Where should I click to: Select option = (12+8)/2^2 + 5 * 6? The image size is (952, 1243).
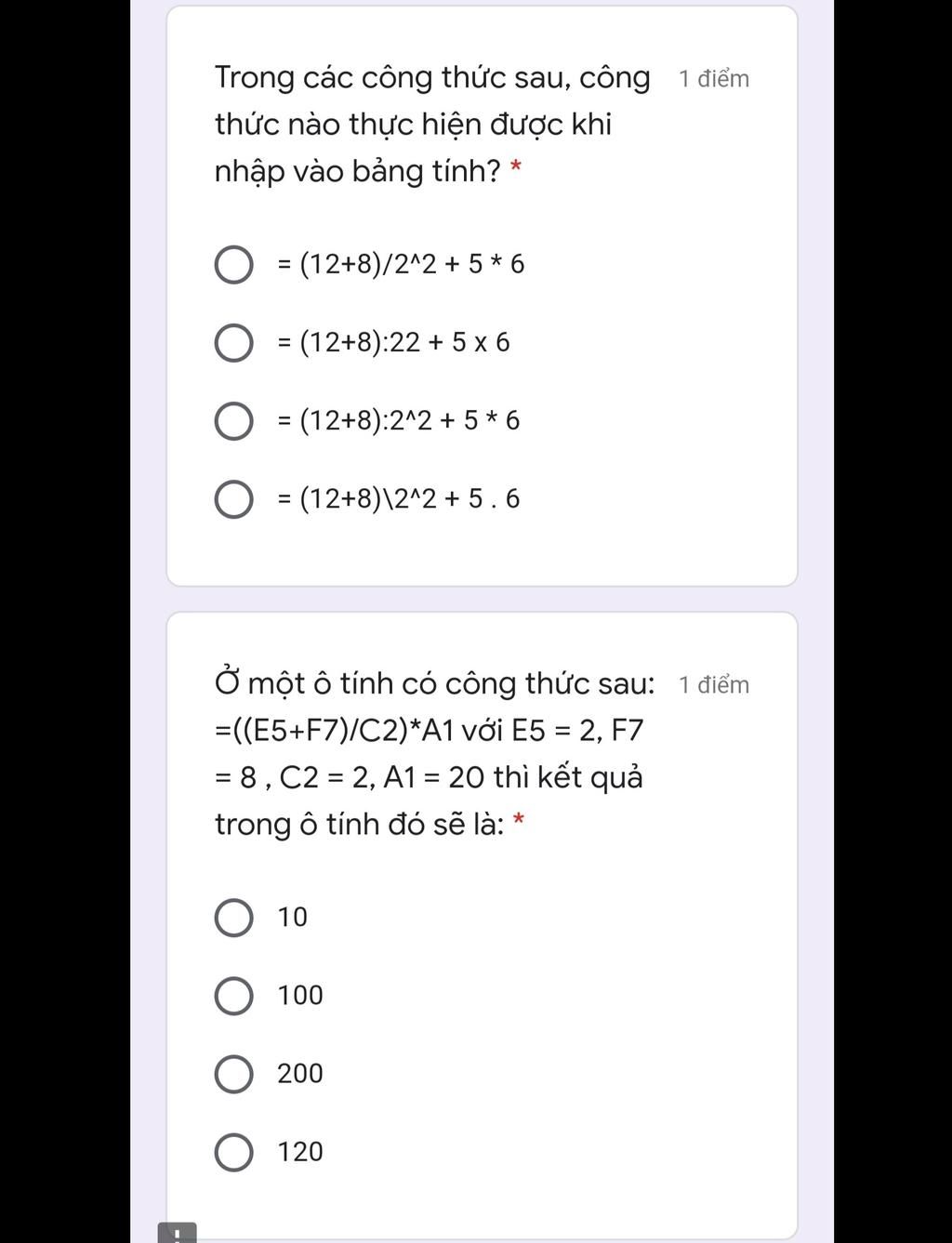tap(233, 265)
